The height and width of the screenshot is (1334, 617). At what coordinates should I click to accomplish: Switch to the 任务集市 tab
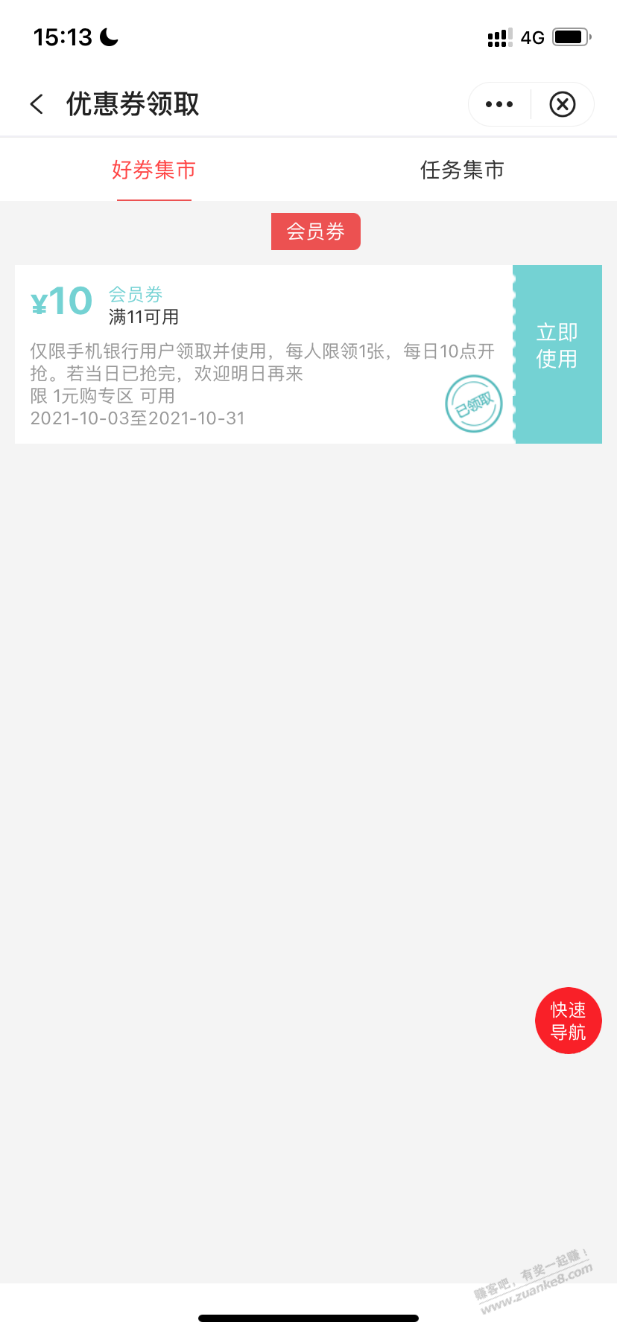tap(462, 170)
